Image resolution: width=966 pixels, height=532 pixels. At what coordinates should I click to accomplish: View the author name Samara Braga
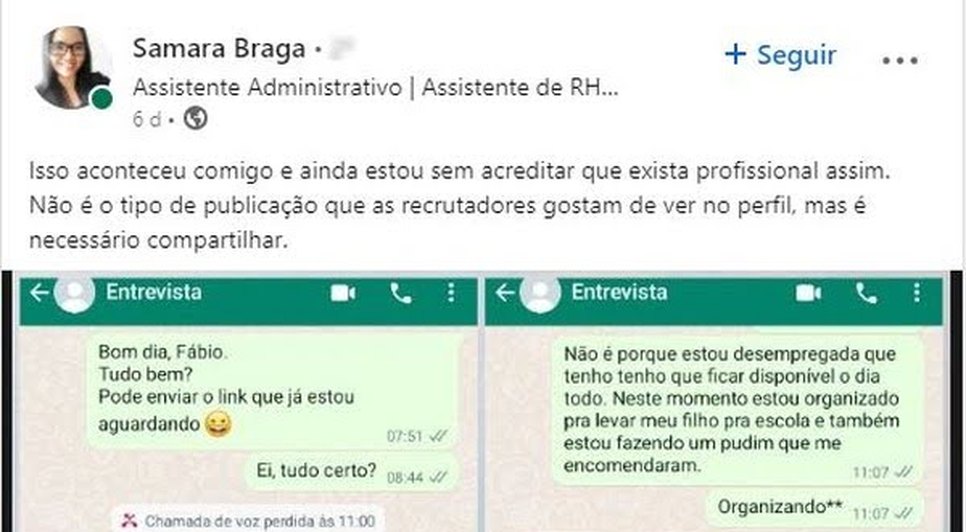click(218, 48)
